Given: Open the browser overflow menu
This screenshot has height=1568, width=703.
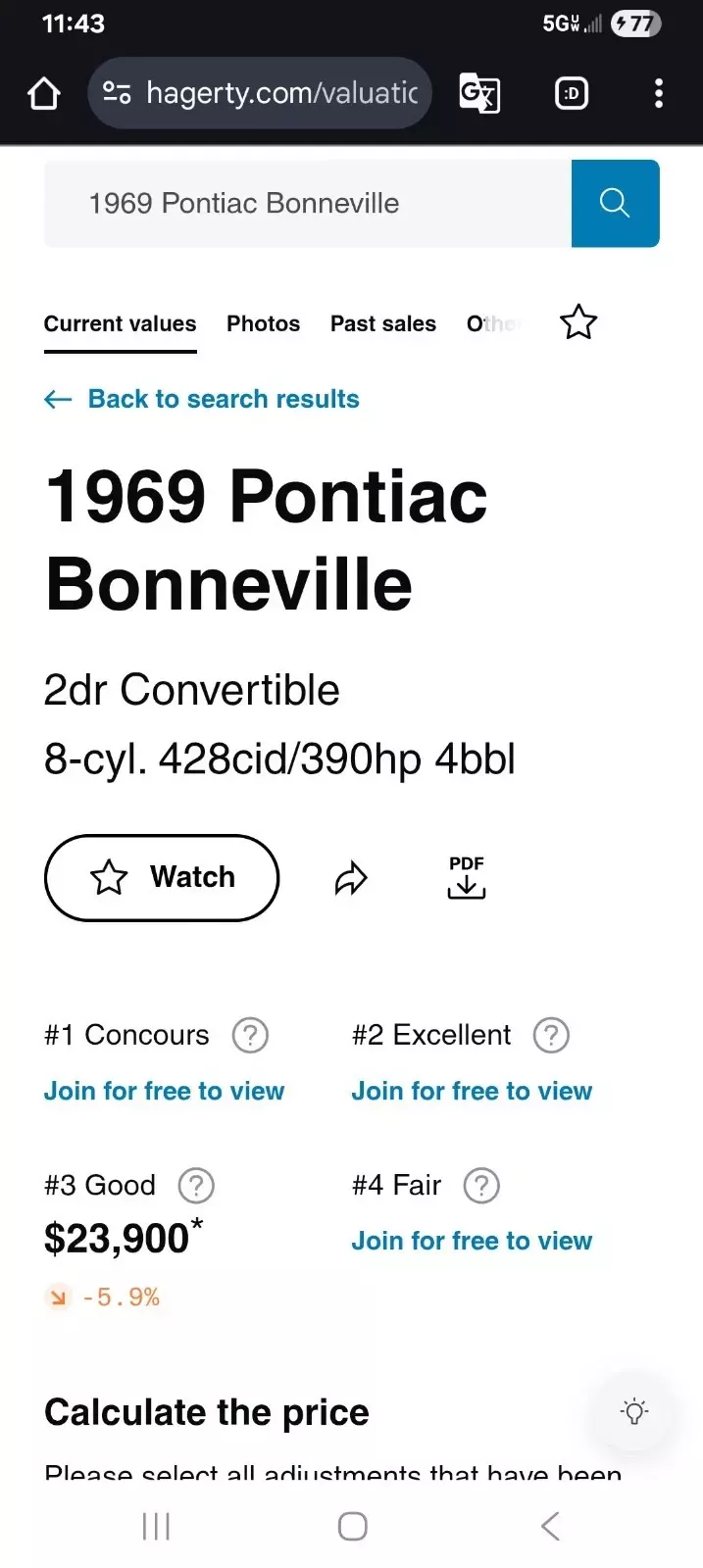Looking at the screenshot, I should [x=658, y=94].
